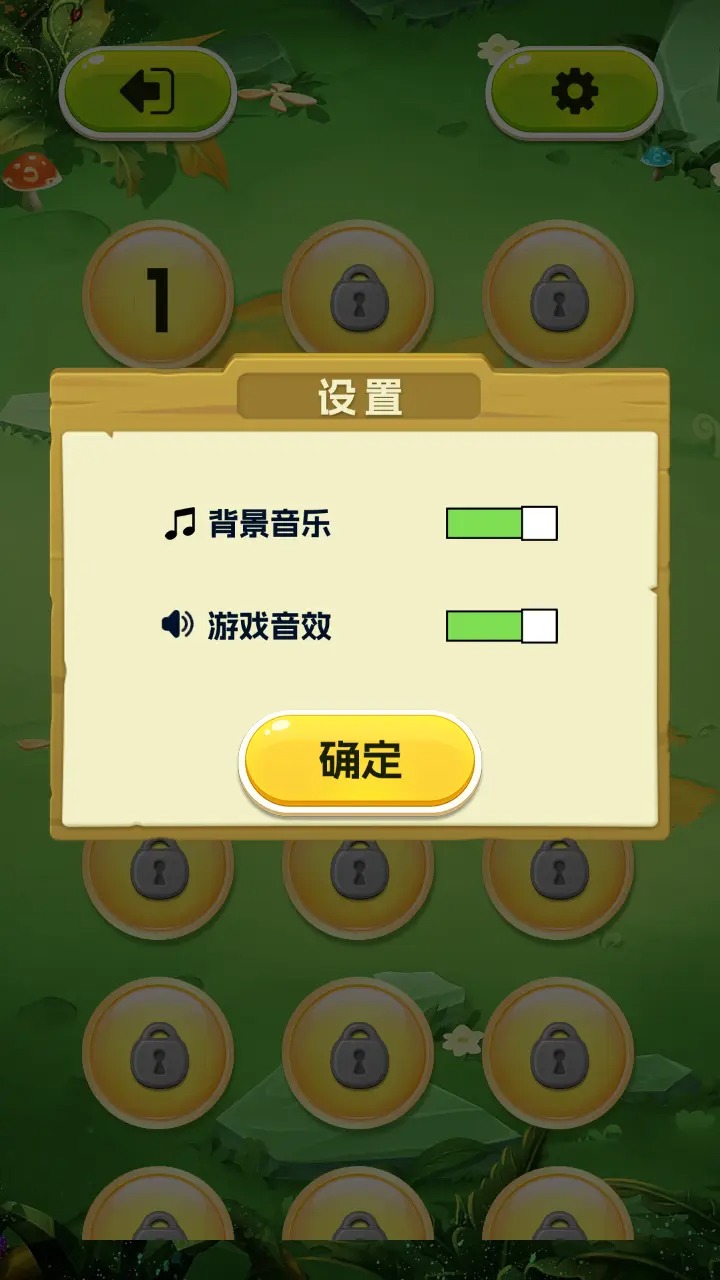Tap the exit arrow button
The width and height of the screenshot is (720, 1280).
tap(148, 92)
